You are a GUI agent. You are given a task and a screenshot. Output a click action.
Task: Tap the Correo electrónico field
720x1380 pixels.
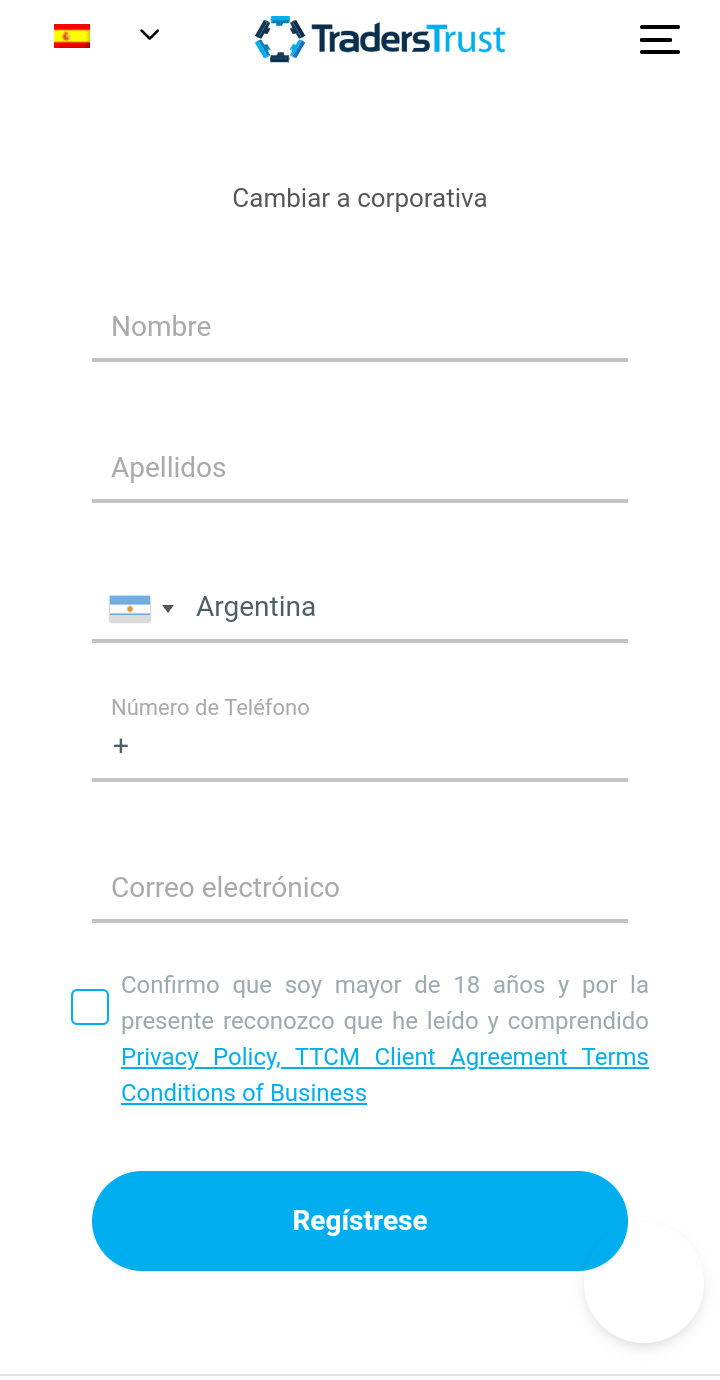(x=359, y=888)
